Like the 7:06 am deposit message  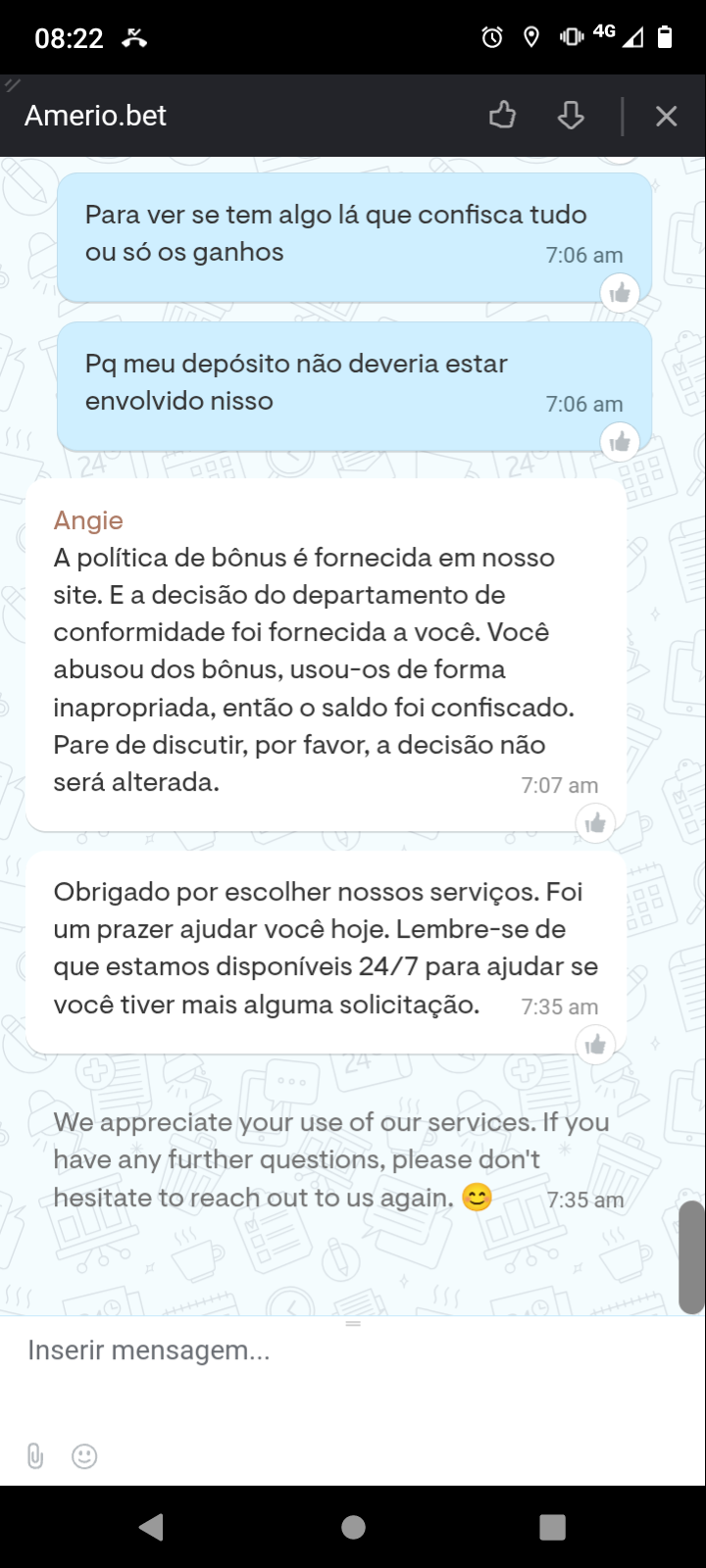coord(620,441)
